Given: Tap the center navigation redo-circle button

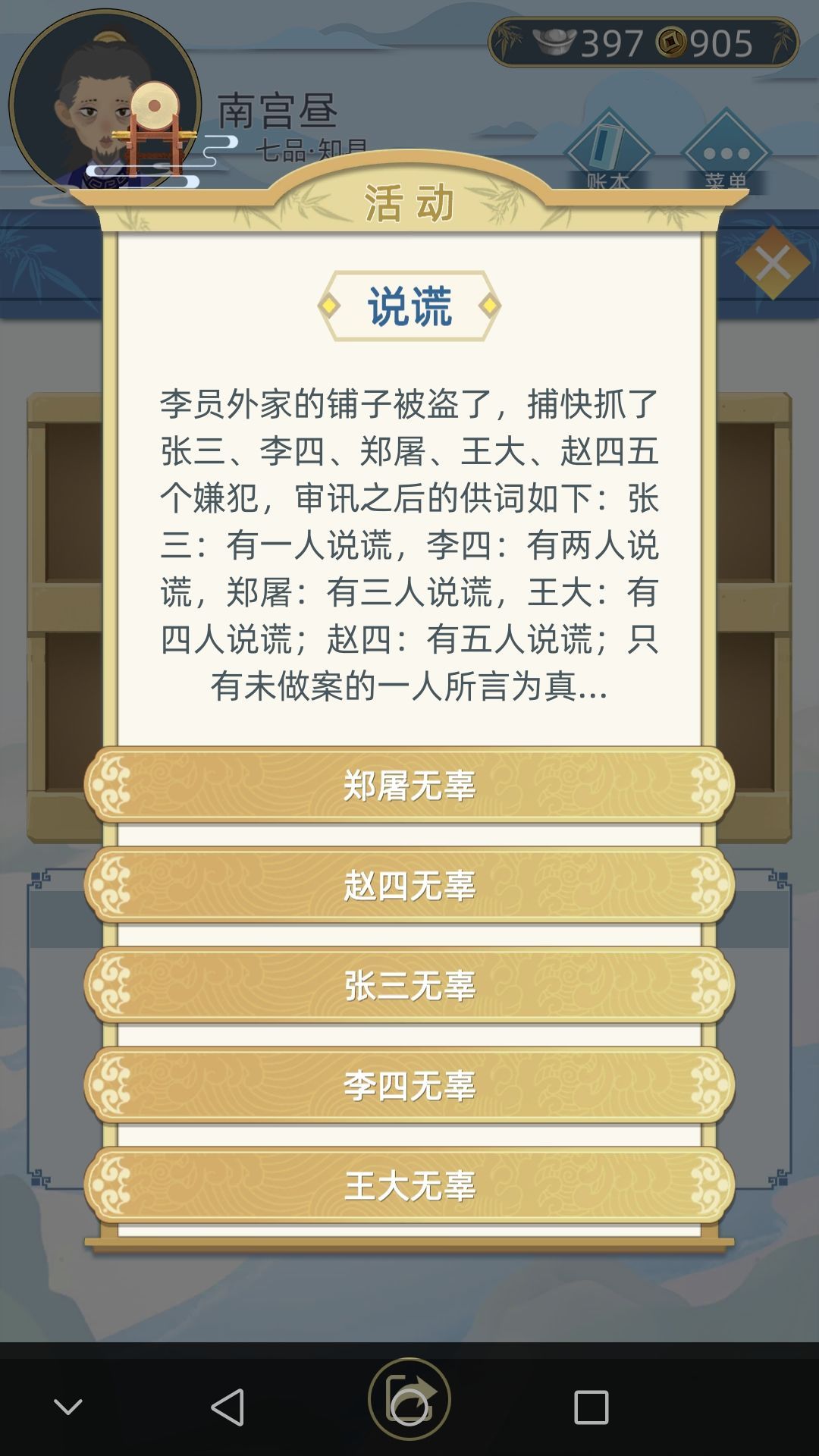Looking at the screenshot, I should (x=409, y=1399).
